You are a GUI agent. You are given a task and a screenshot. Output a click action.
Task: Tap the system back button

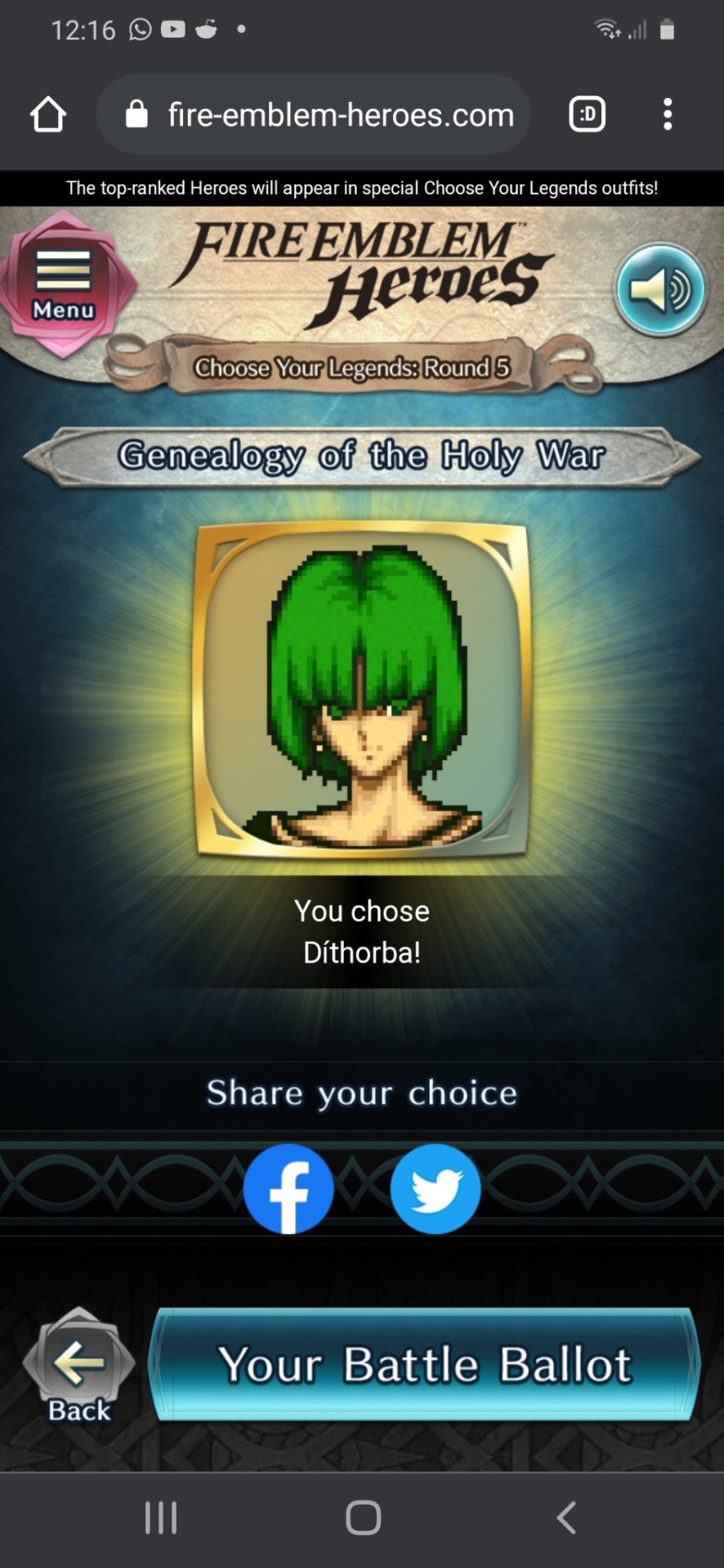tap(565, 1518)
